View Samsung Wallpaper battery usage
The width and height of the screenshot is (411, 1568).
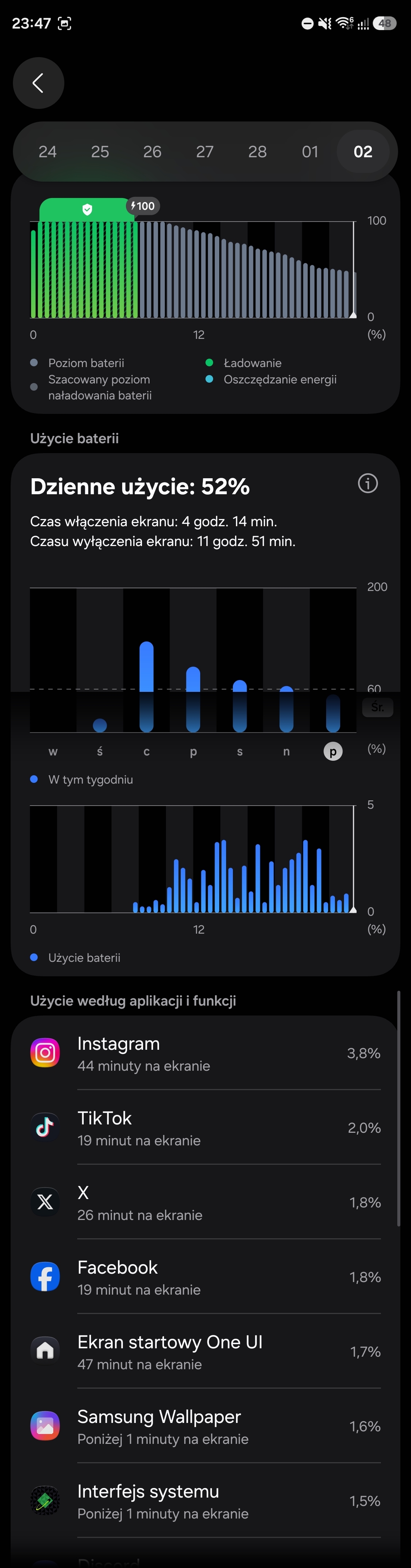205,1426
